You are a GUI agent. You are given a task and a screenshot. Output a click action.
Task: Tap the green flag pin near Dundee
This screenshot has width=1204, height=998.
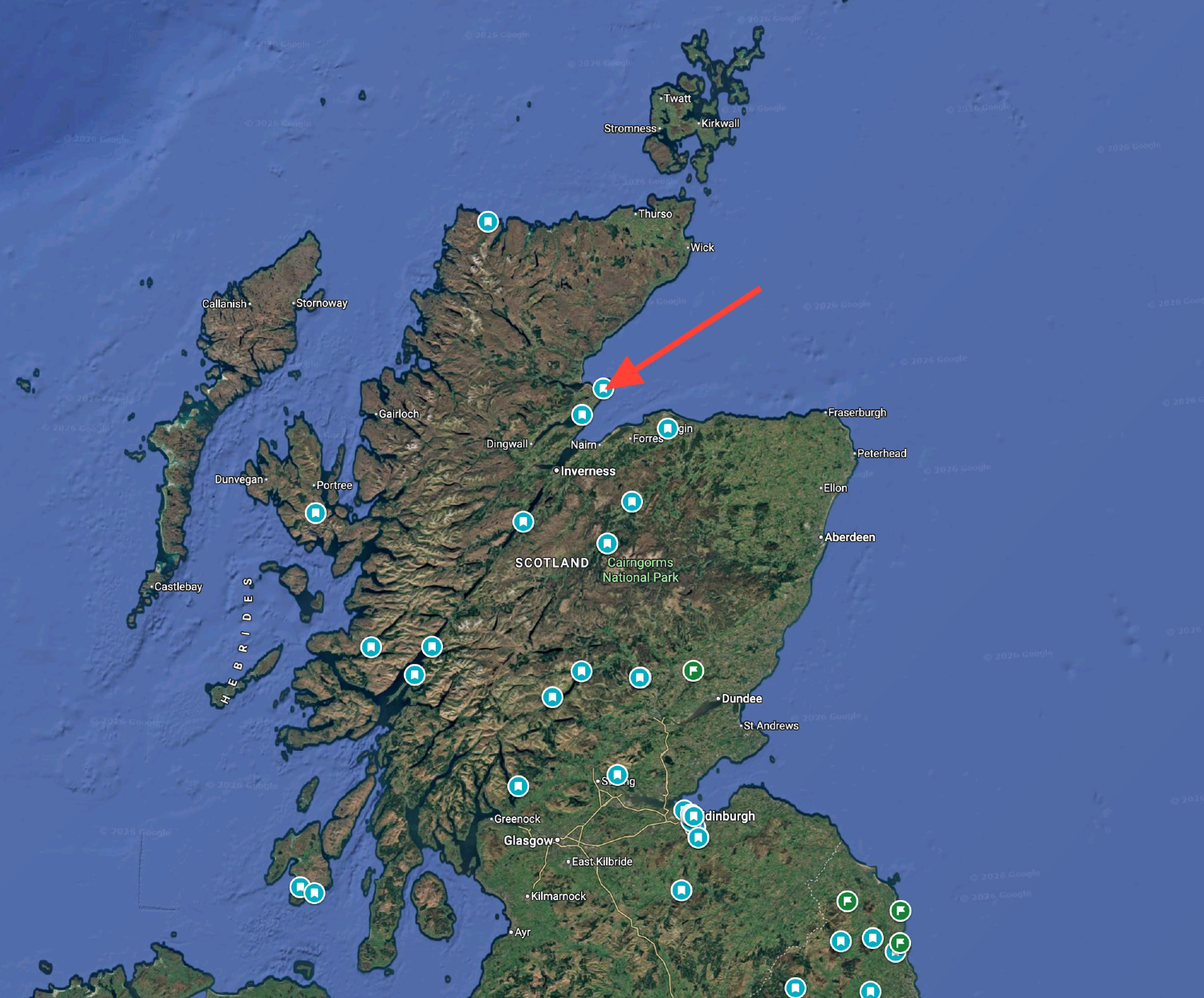pyautogui.click(x=693, y=670)
